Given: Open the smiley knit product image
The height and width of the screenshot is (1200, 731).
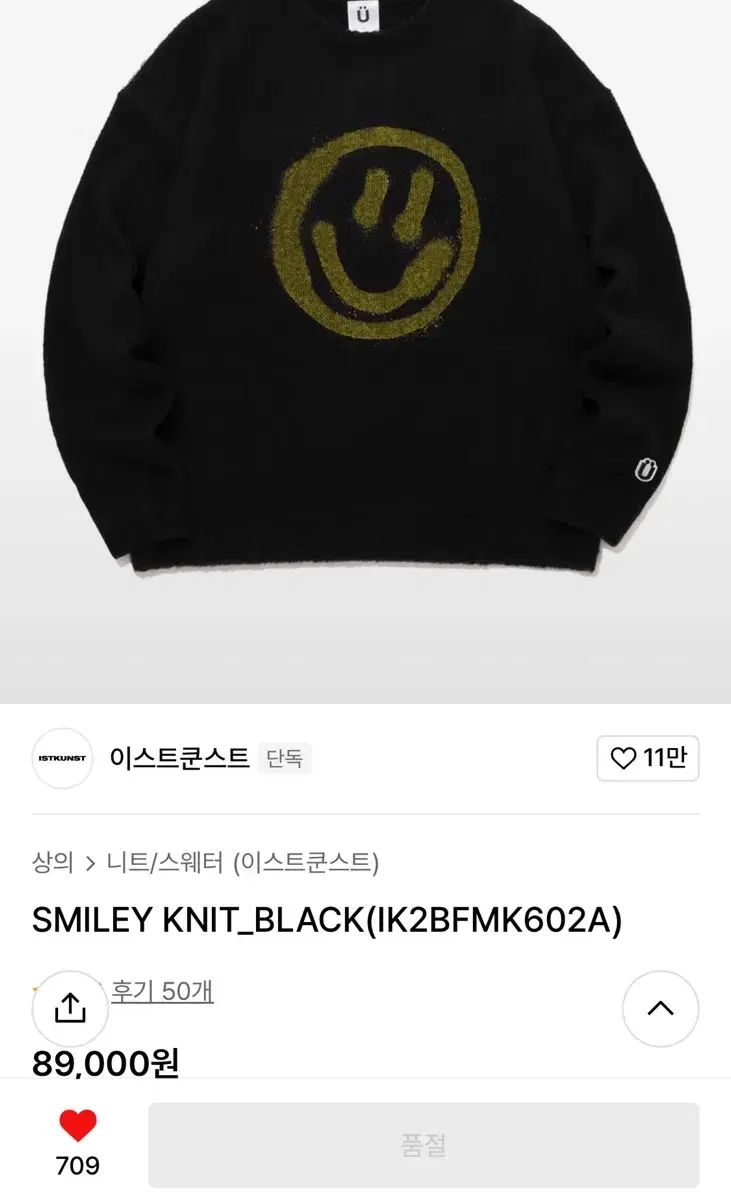Looking at the screenshot, I should (365, 350).
